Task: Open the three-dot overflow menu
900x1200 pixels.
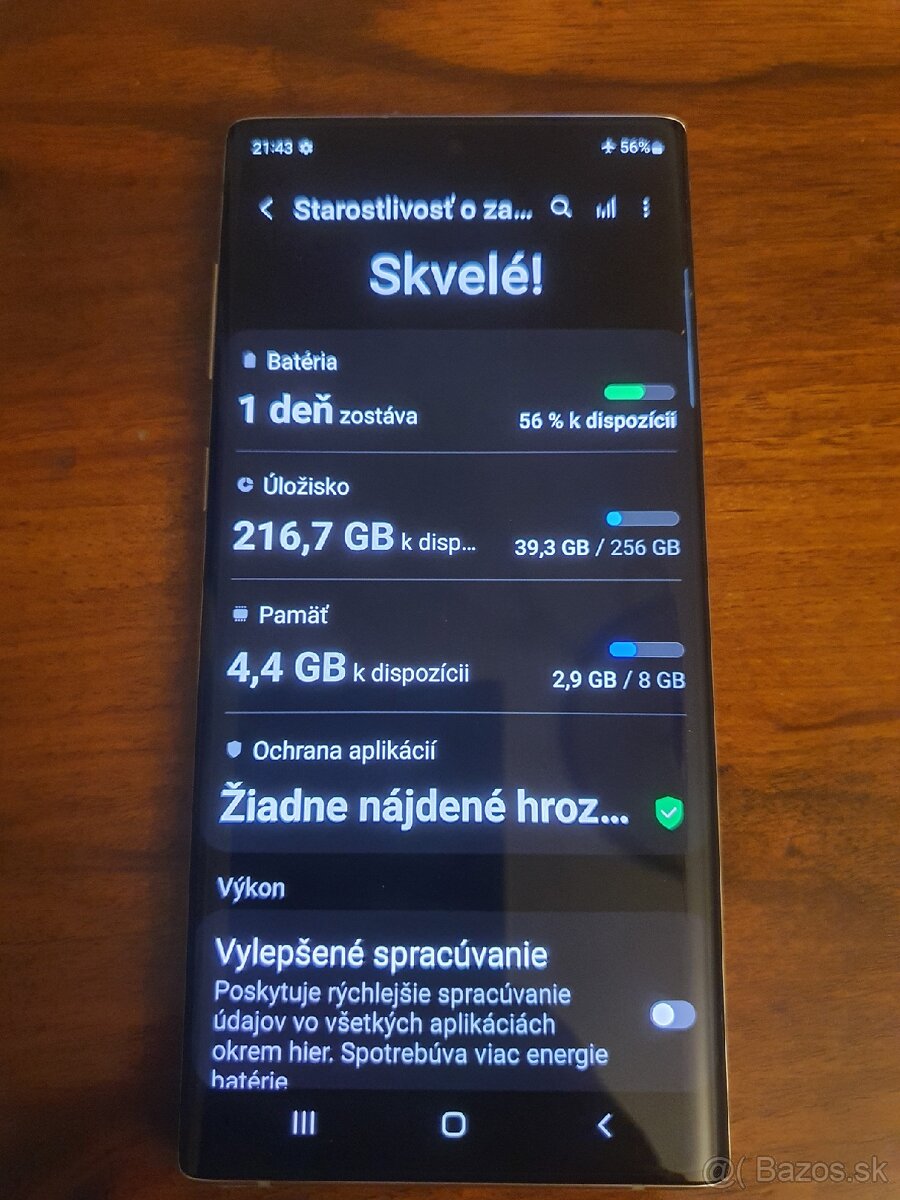Action: pos(646,208)
